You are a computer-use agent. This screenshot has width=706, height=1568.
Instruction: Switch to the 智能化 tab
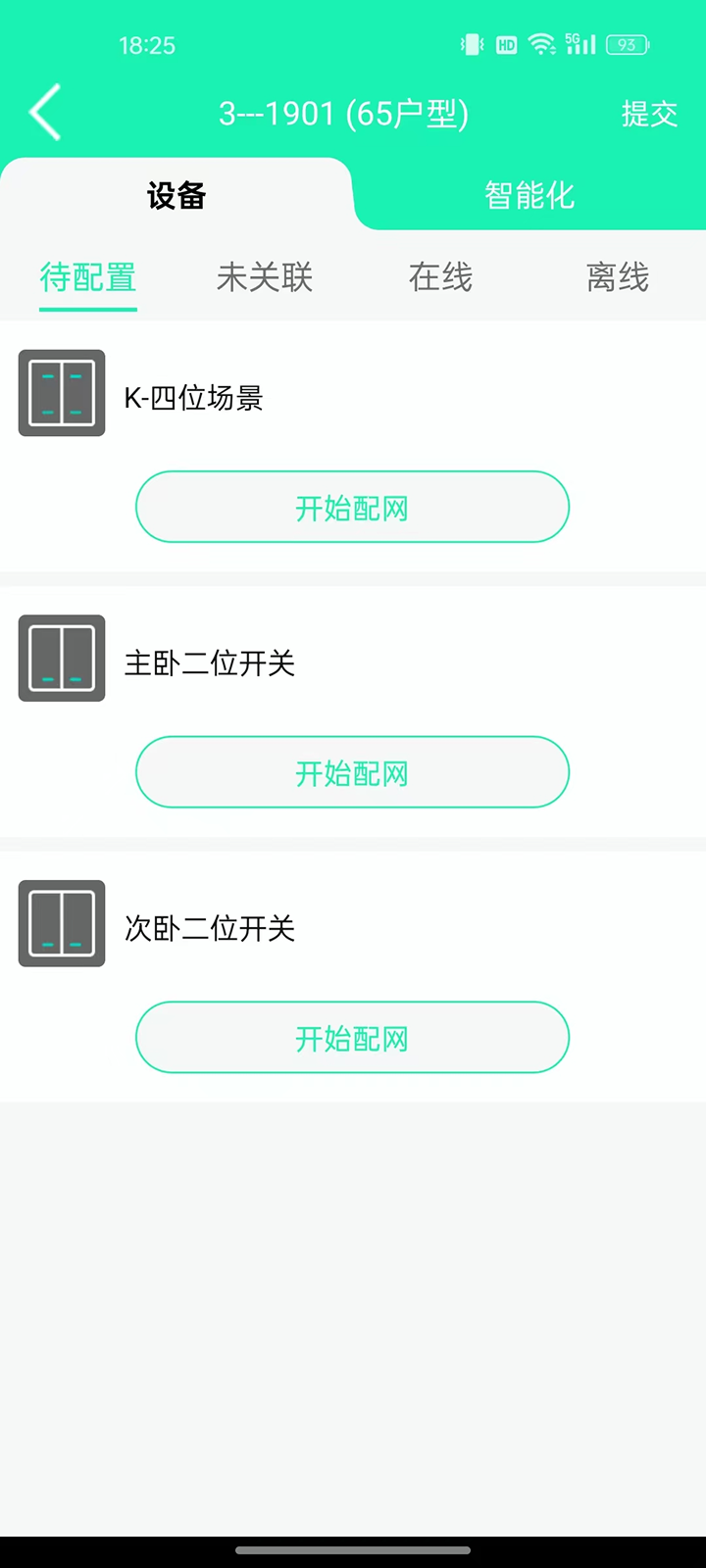click(529, 194)
